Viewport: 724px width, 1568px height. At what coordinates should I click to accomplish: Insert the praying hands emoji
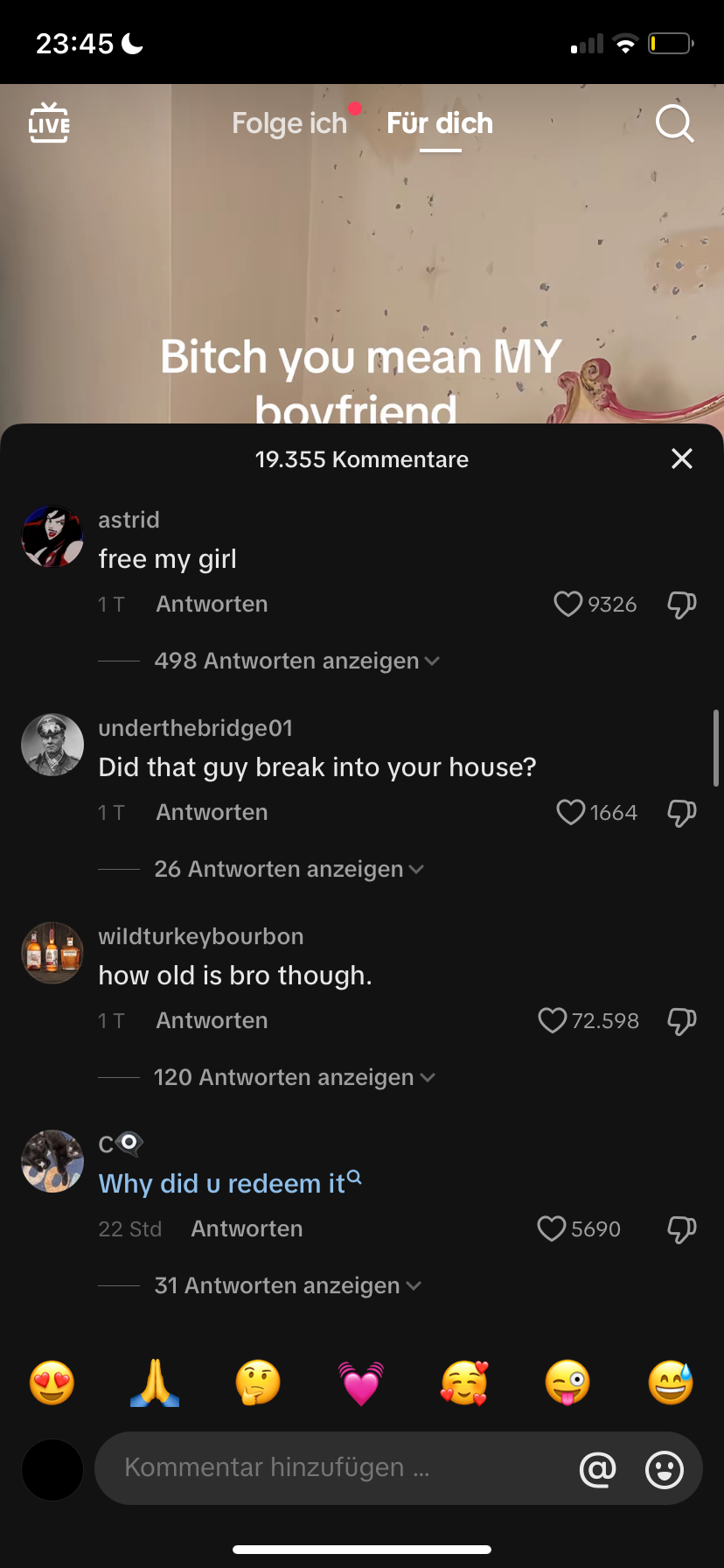tap(155, 1383)
